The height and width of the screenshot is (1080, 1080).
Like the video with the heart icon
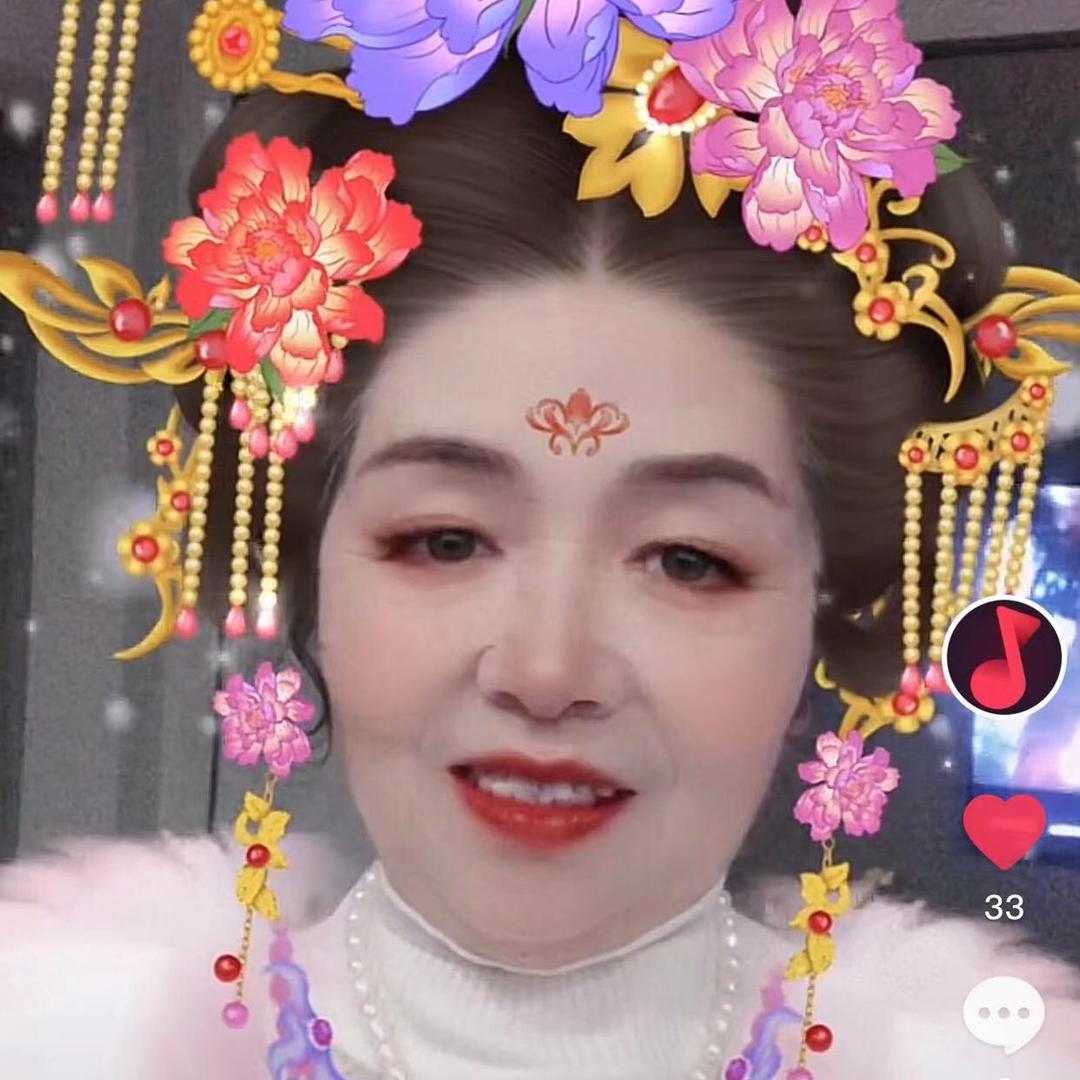point(1004,831)
